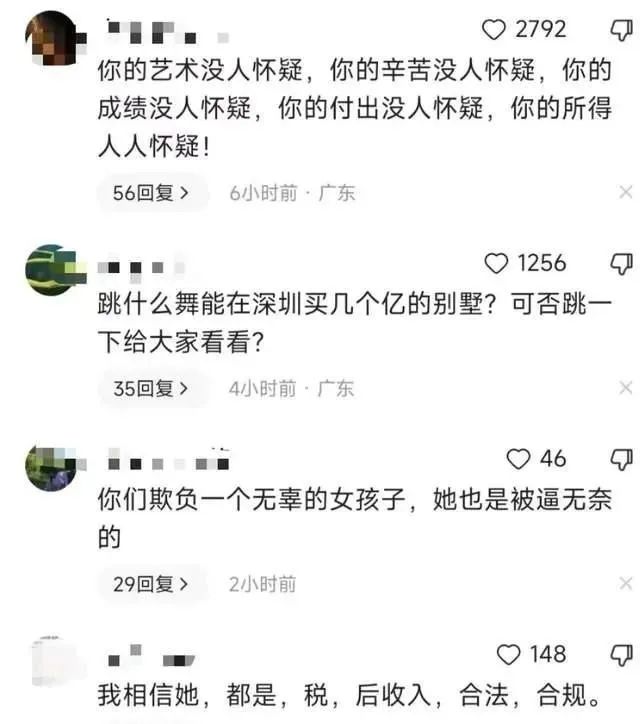The image size is (640, 724).
Task: Dislike the comment with 2792 likes
Action: pyautogui.click(x=621, y=30)
